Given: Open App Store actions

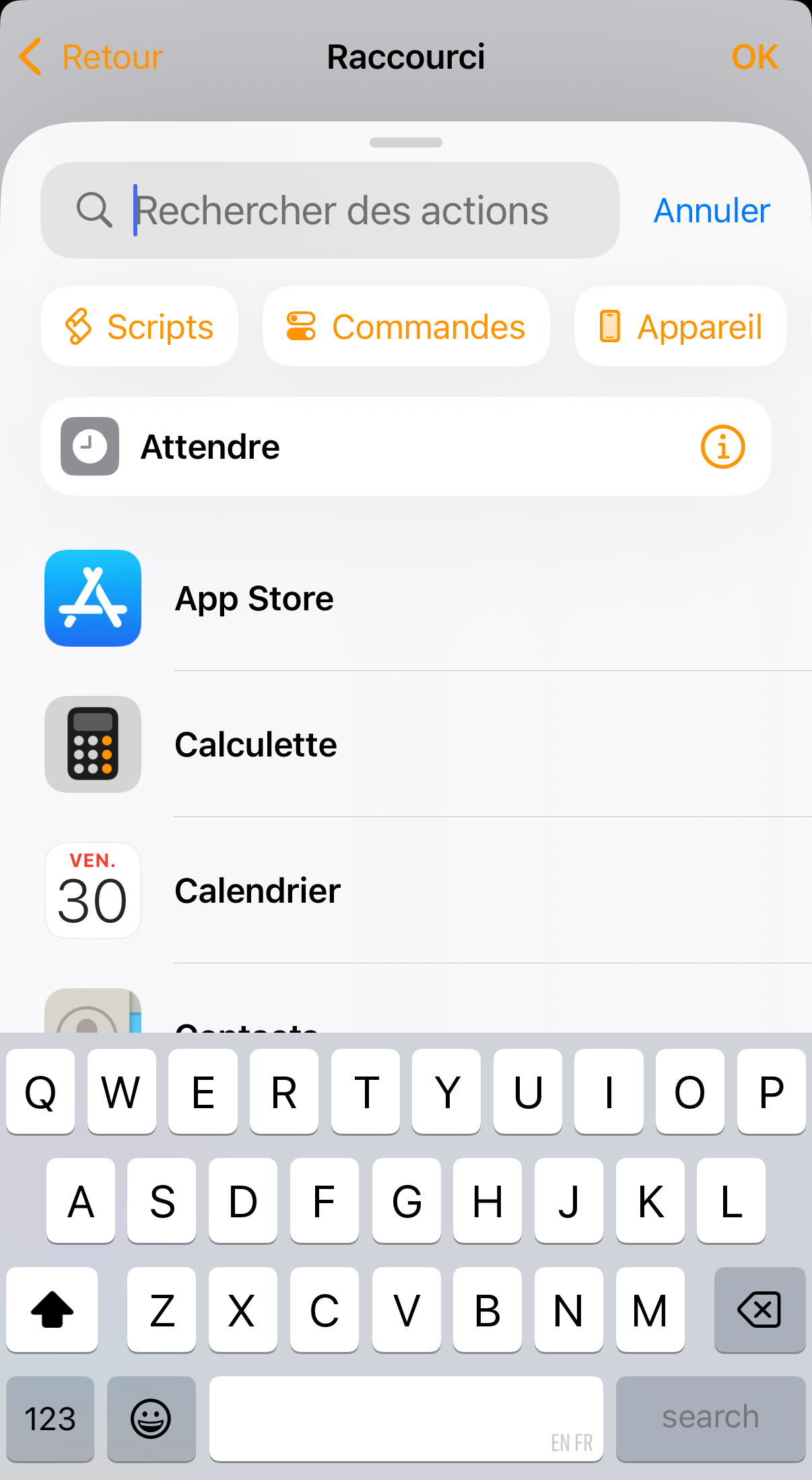Looking at the screenshot, I should tap(428, 598).
